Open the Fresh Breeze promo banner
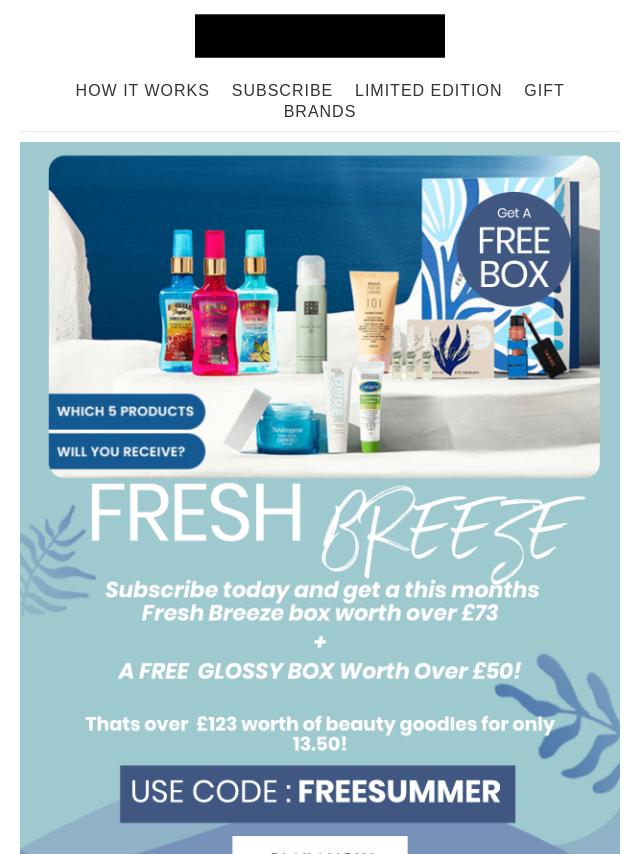This screenshot has height=854, width=640. [x=320, y=500]
